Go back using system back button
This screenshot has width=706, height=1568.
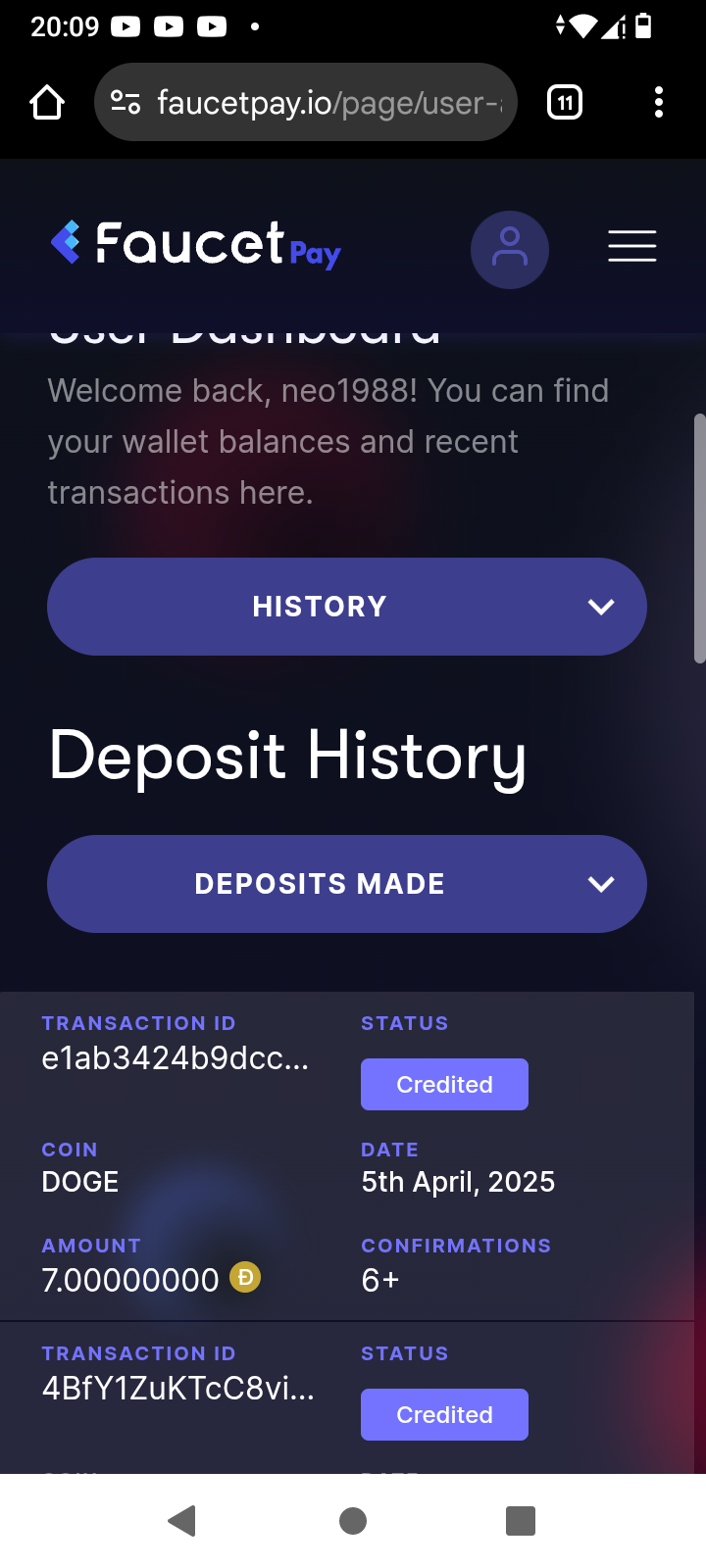pyautogui.click(x=182, y=1520)
